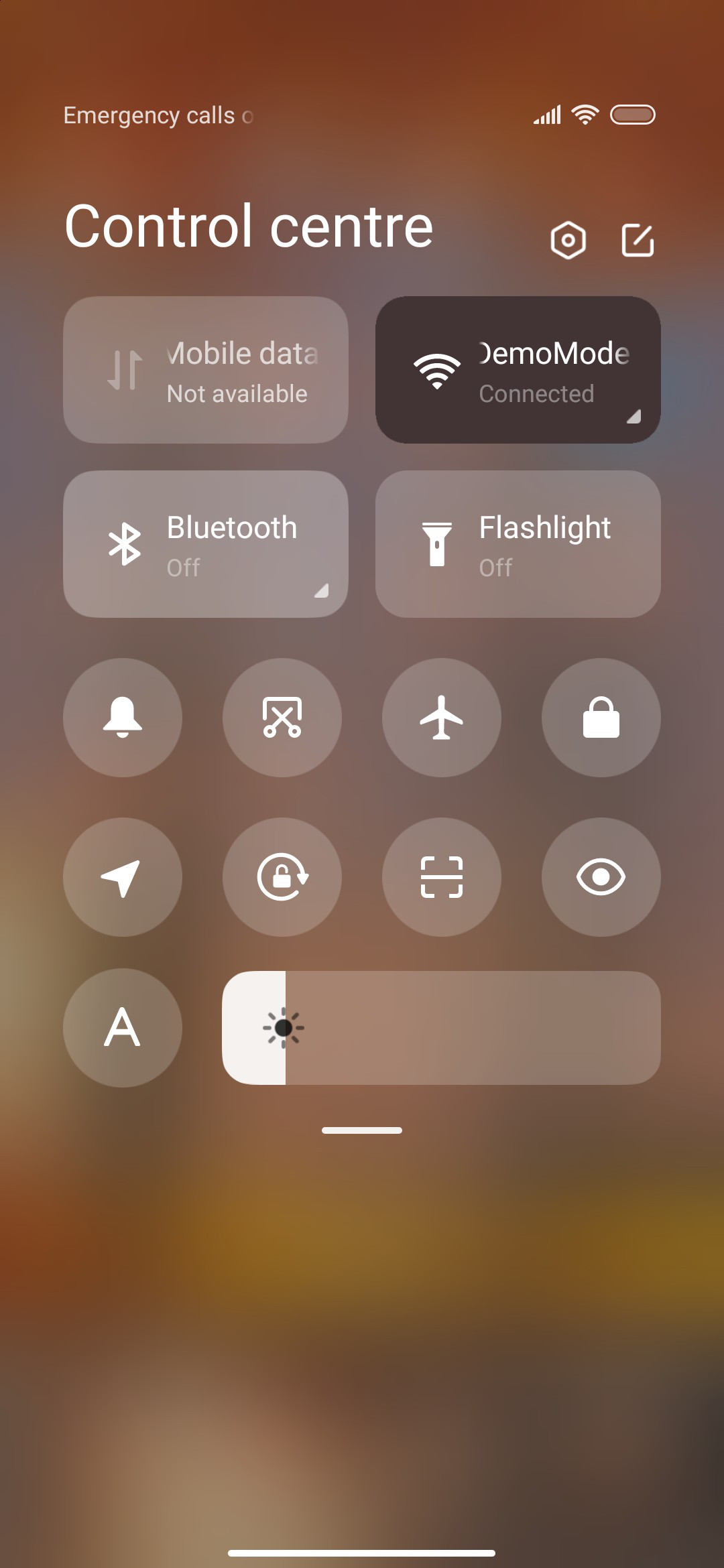The height and width of the screenshot is (1568, 724).
Task: Toggle location with the arrow icon
Action: [x=123, y=877]
